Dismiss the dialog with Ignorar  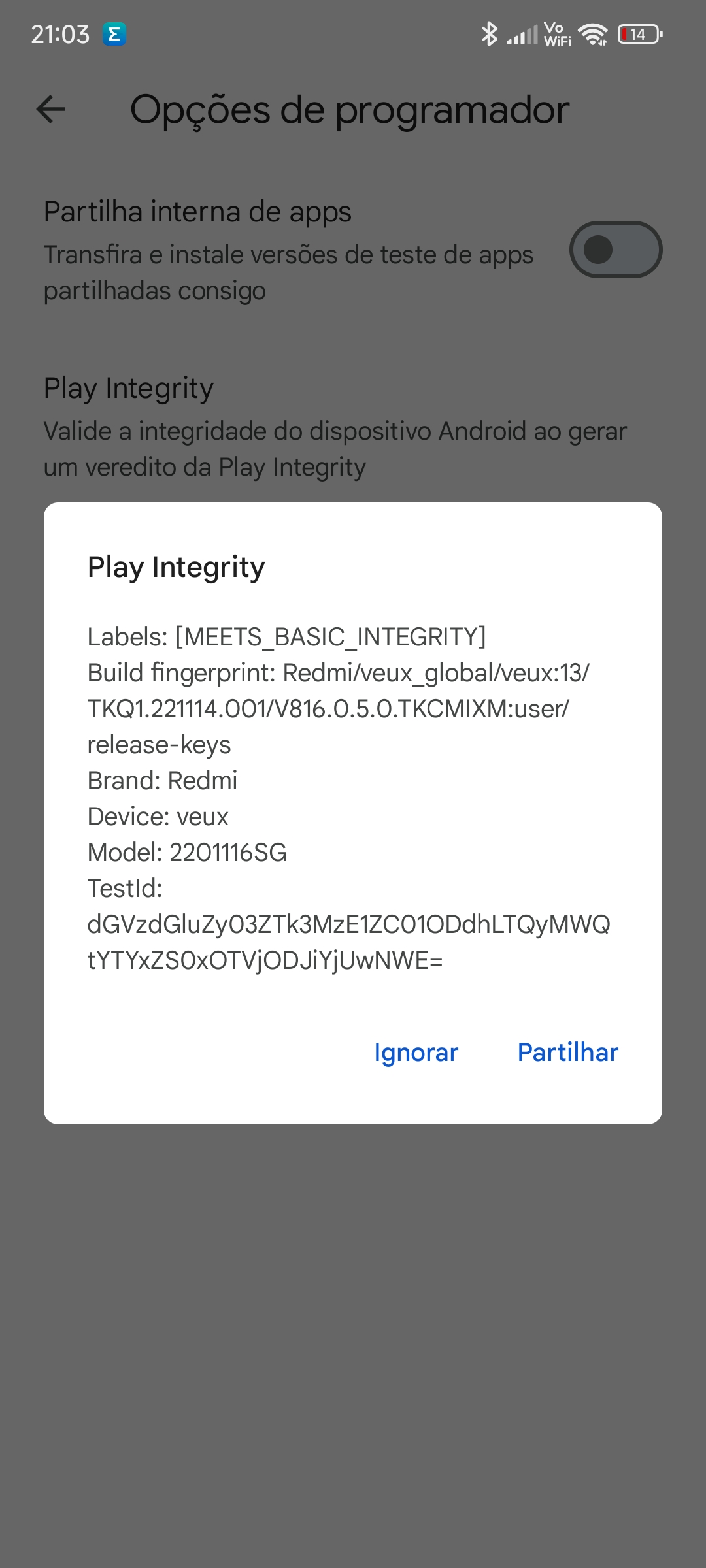[x=416, y=1053]
